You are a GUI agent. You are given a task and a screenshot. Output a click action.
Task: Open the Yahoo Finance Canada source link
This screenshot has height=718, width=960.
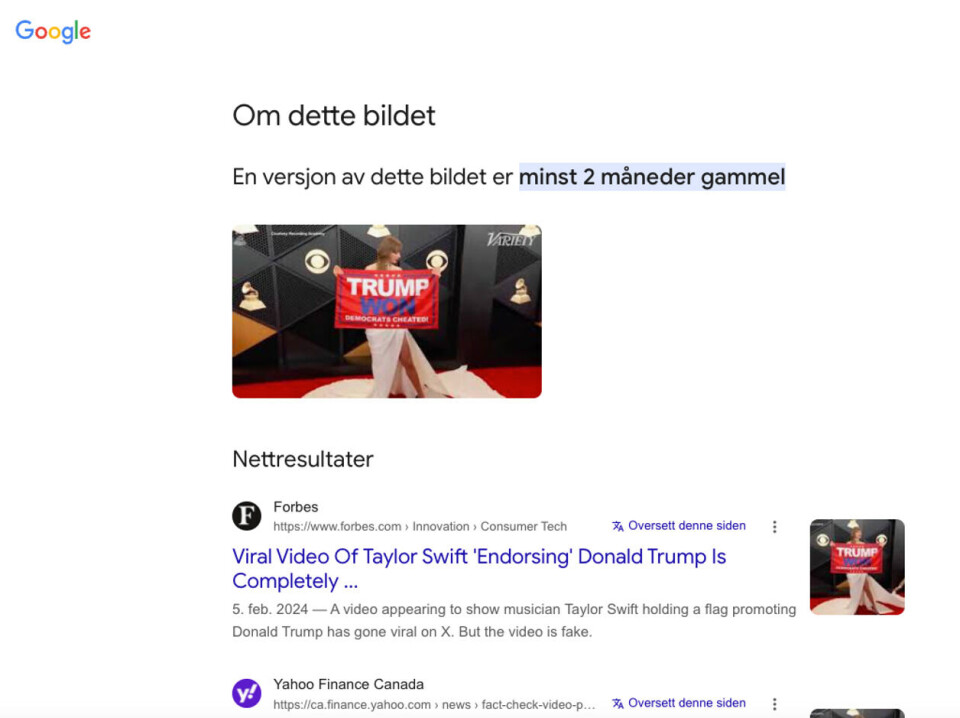point(347,685)
